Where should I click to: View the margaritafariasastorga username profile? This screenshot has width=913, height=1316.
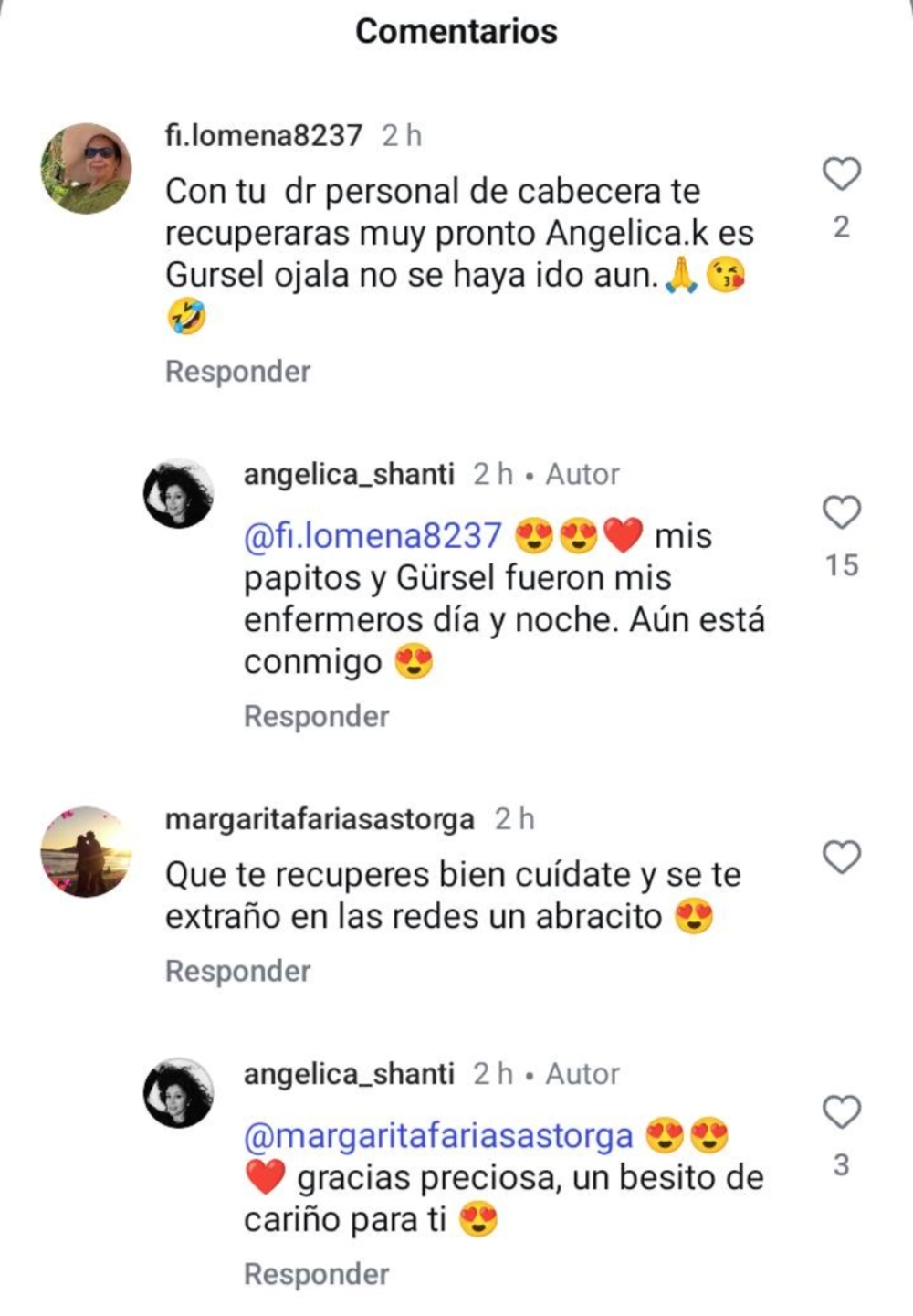coord(320,819)
